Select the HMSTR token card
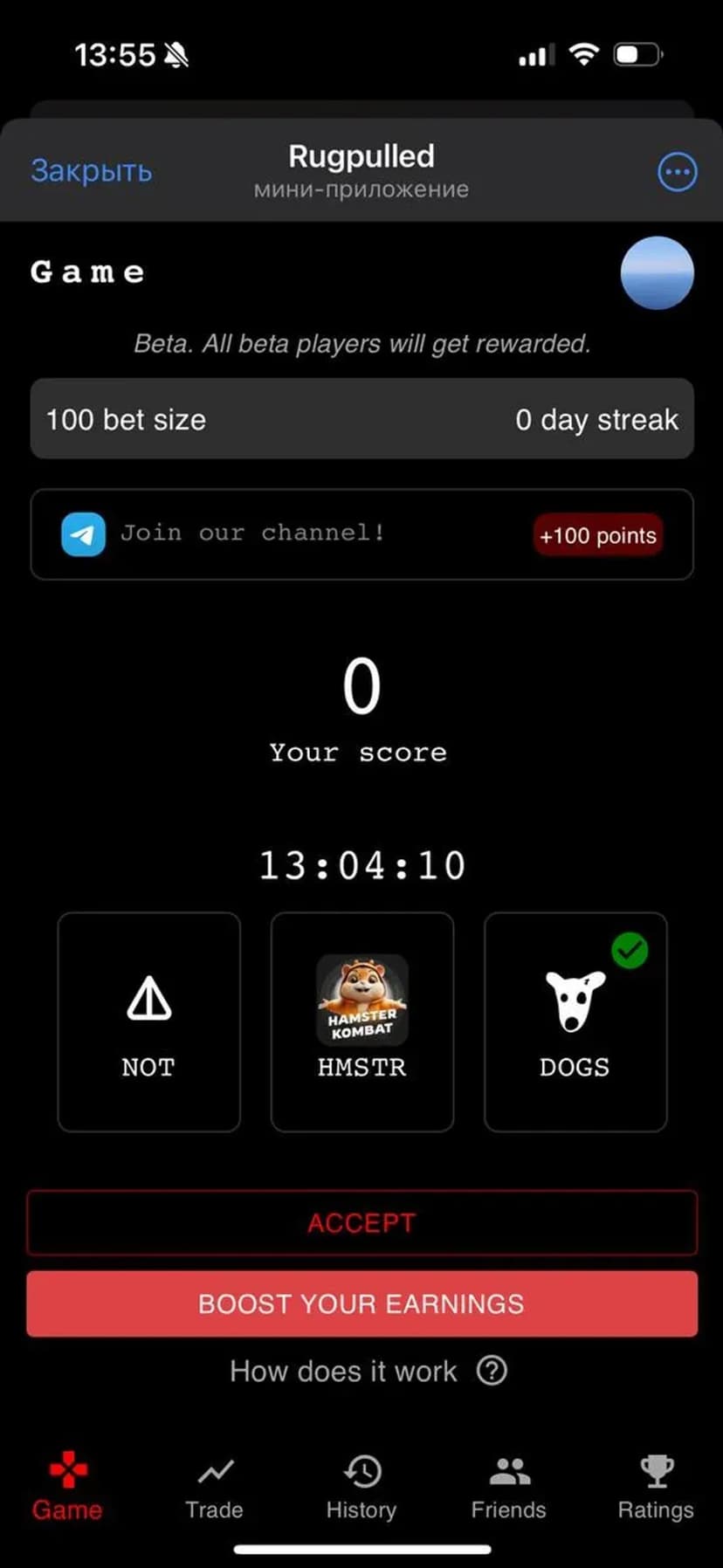Viewport: 723px width, 1568px height. tap(361, 1021)
